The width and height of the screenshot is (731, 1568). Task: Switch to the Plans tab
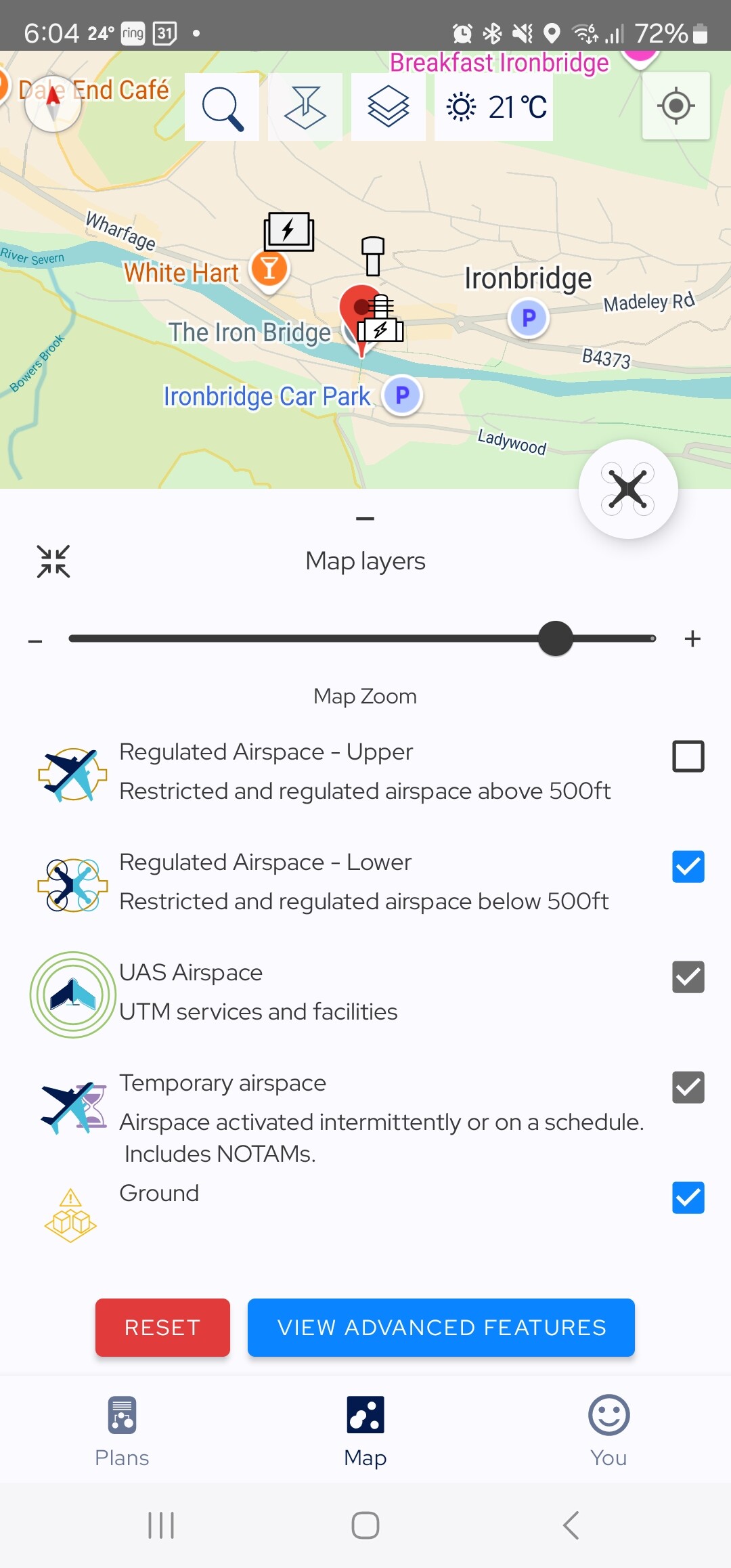(x=122, y=1430)
